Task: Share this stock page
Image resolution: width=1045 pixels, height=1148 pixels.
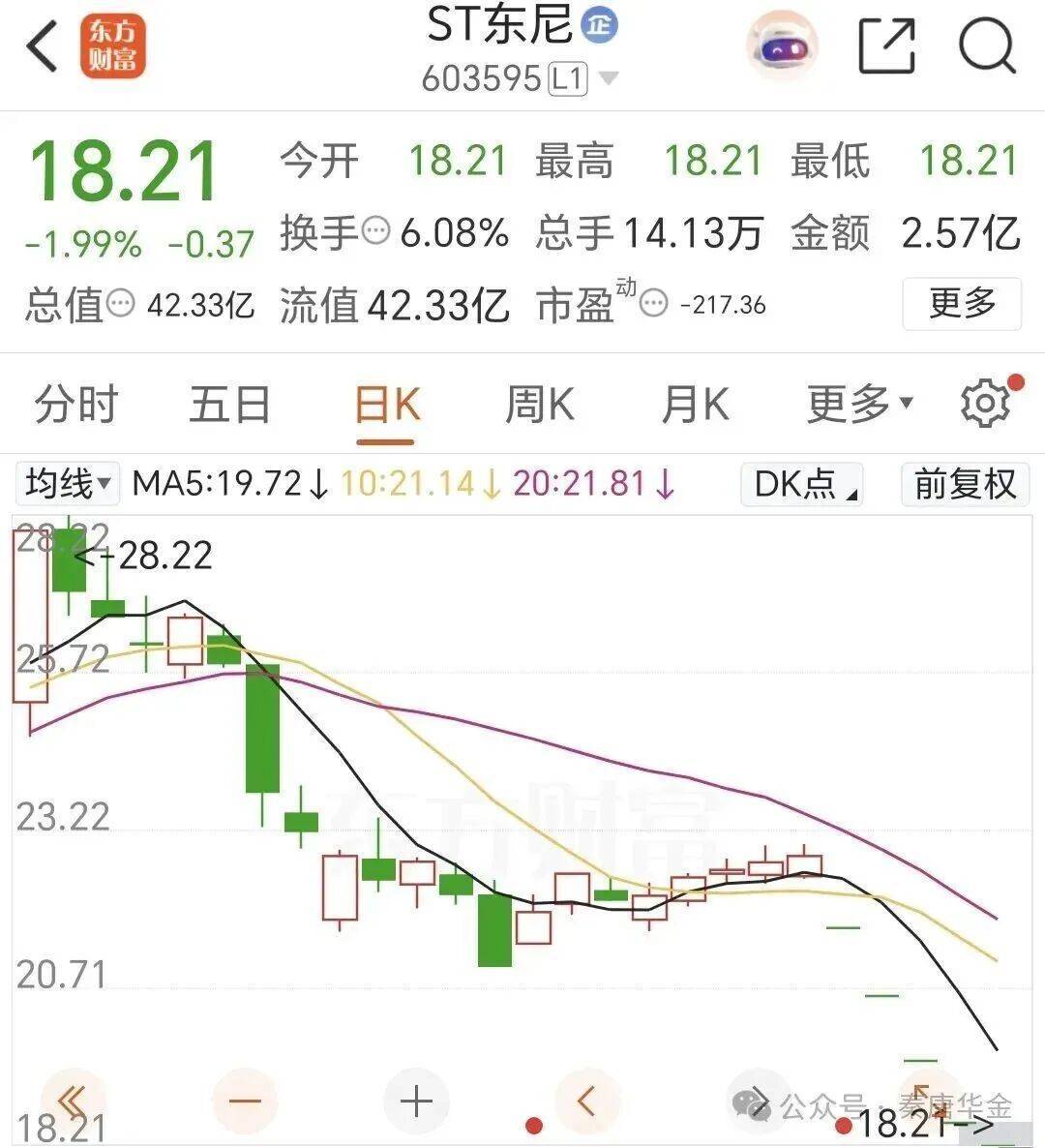Action: [886, 45]
